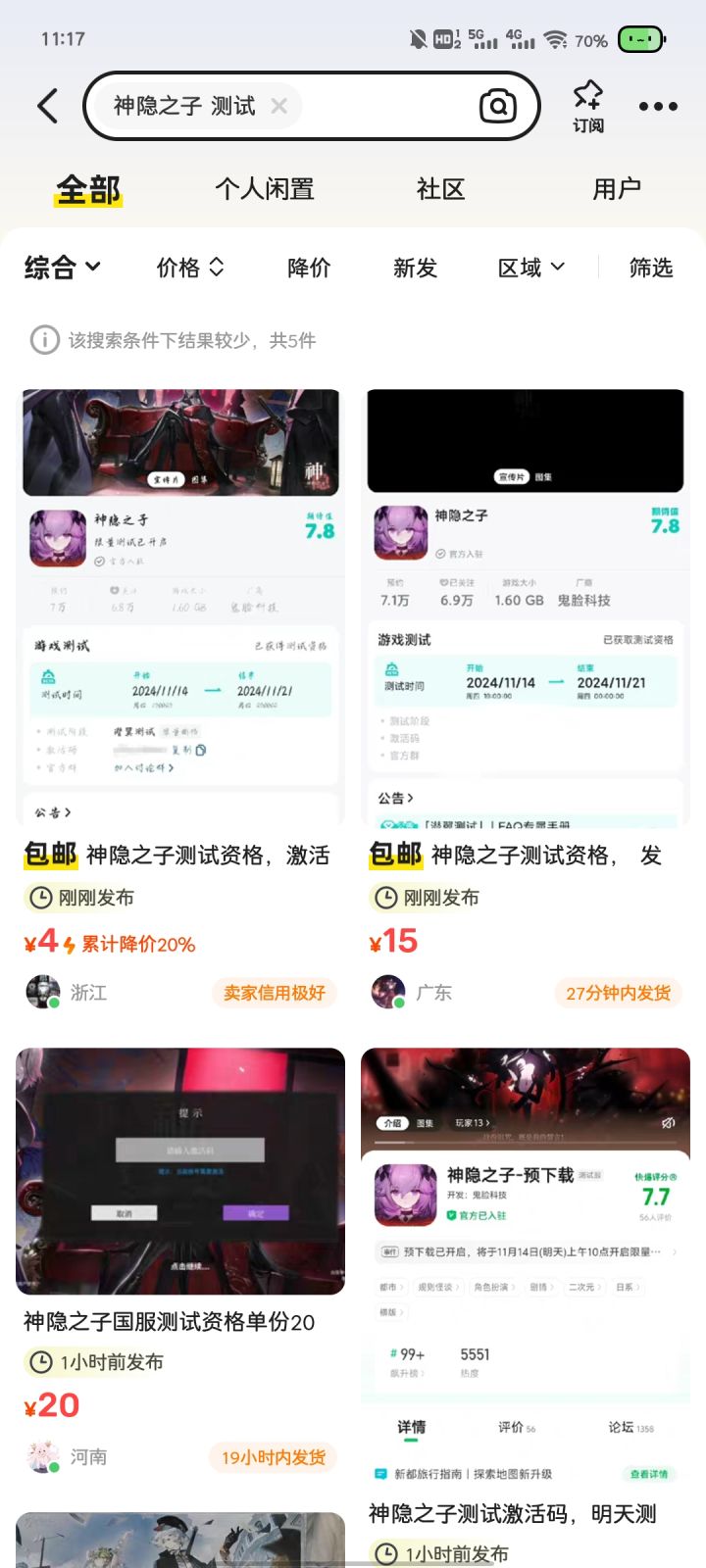Open the 价格 price sort dropdown

pyautogui.click(x=188, y=268)
